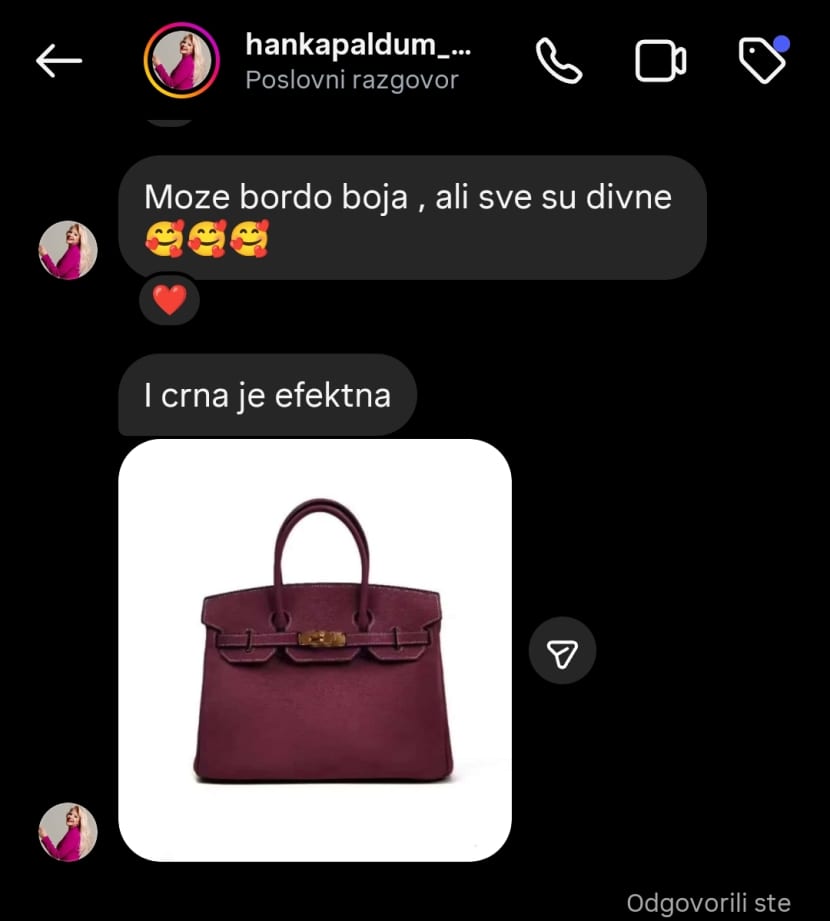This screenshot has width=830, height=921.
Task: Open the burgundy handbag image
Action: [315, 650]
